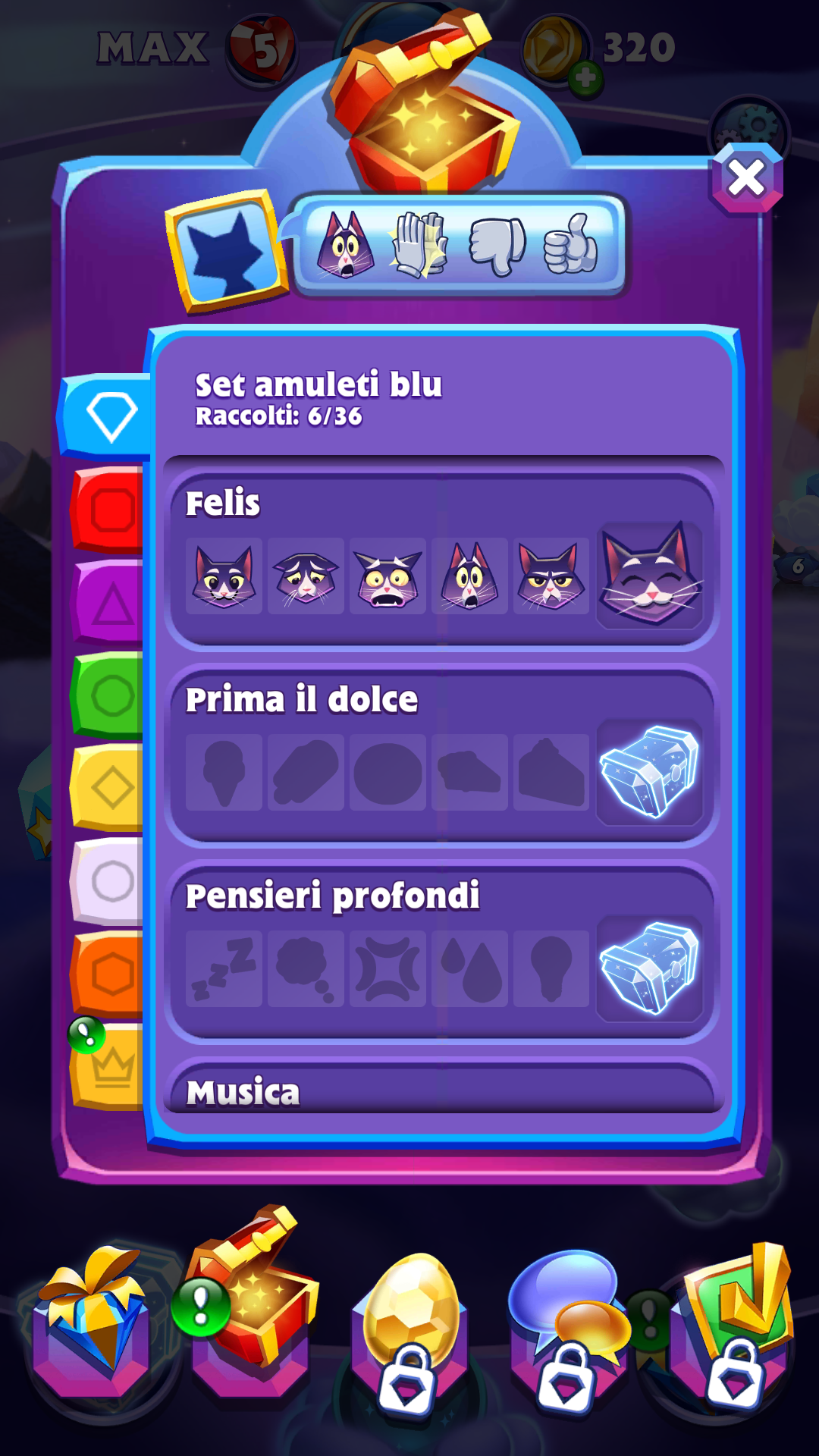Tap the Prima il dolce crystal chest
The width and height of the screenshot is (819, 1456).
tap(650, 772)
